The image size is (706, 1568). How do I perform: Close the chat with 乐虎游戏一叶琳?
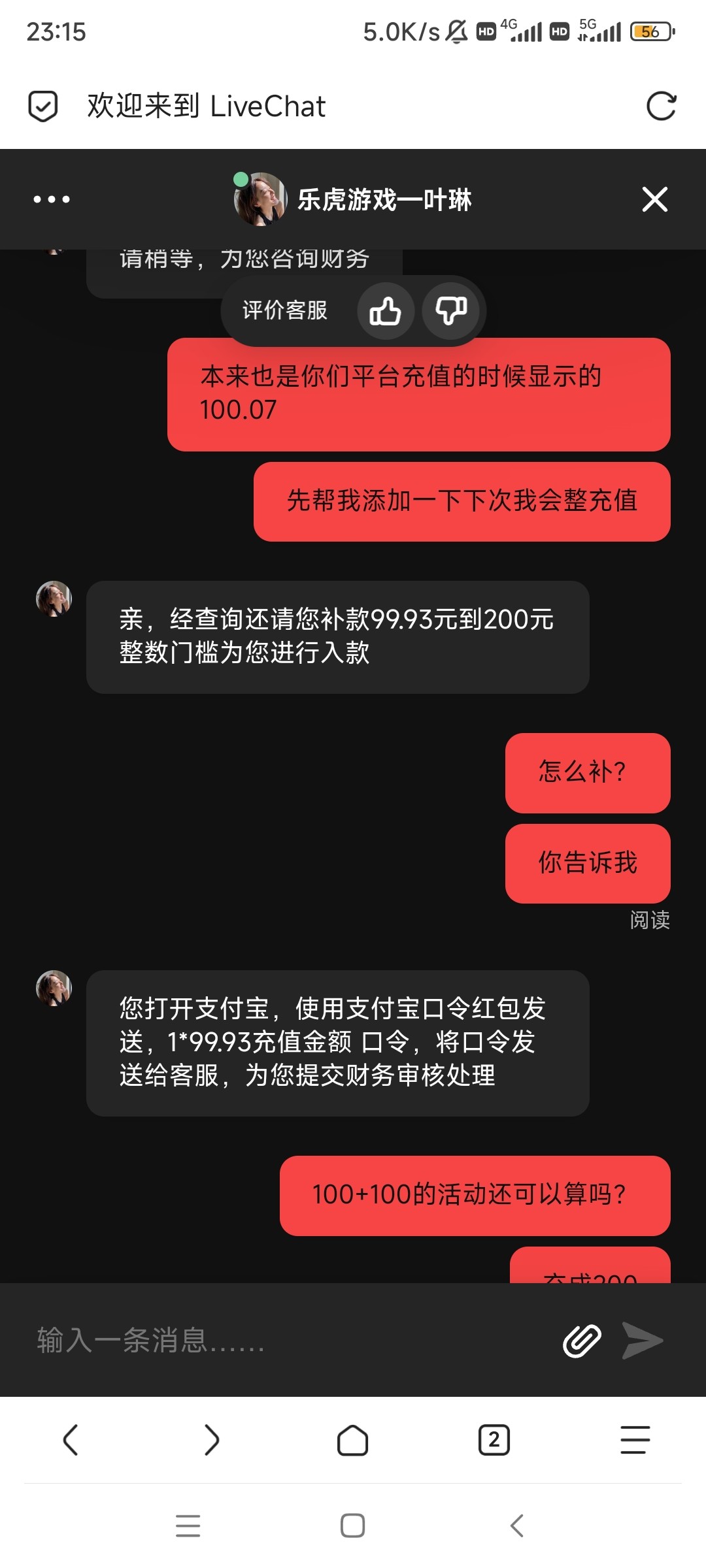tap(654, 199)
